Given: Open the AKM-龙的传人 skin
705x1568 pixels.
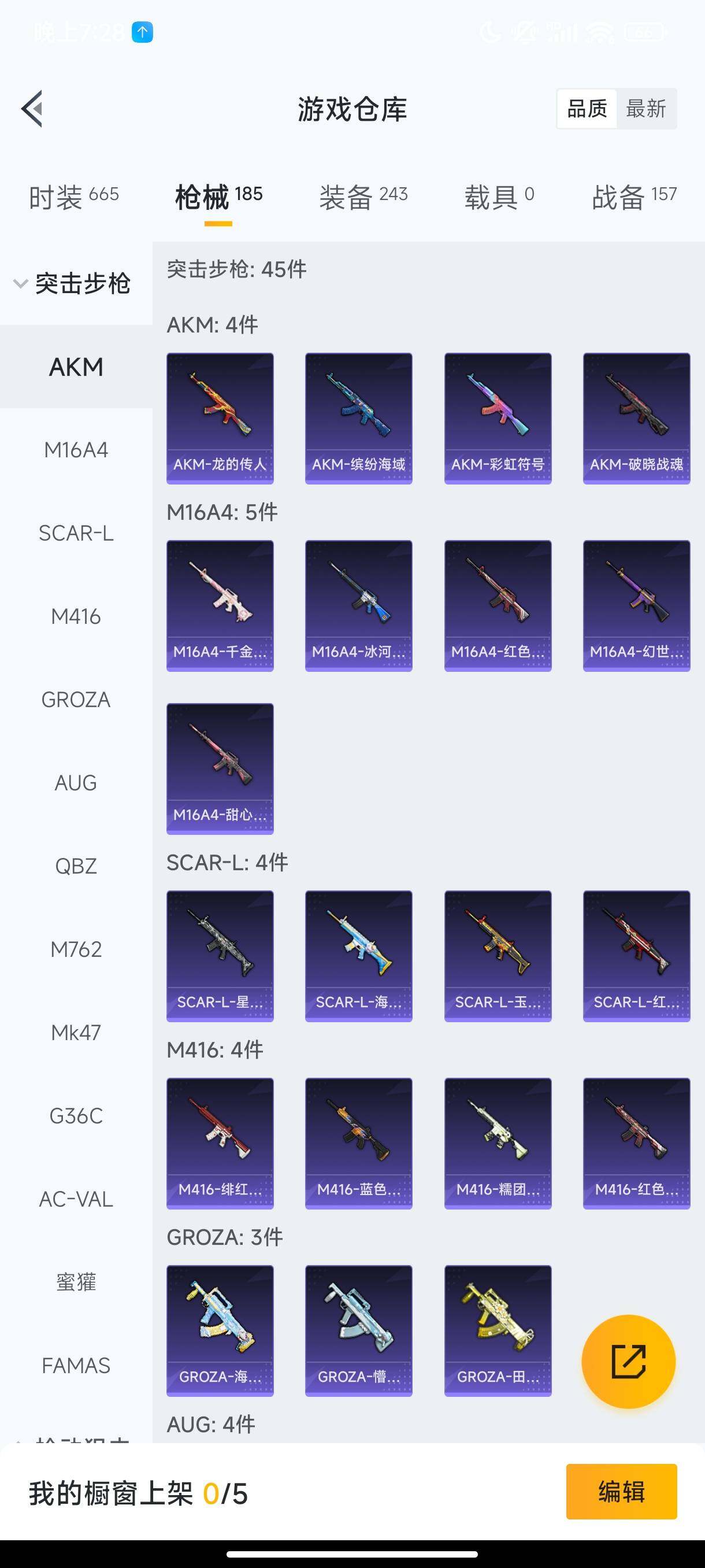Looking at the screenshot, I should pyautogui.click(x=220, y=418).
